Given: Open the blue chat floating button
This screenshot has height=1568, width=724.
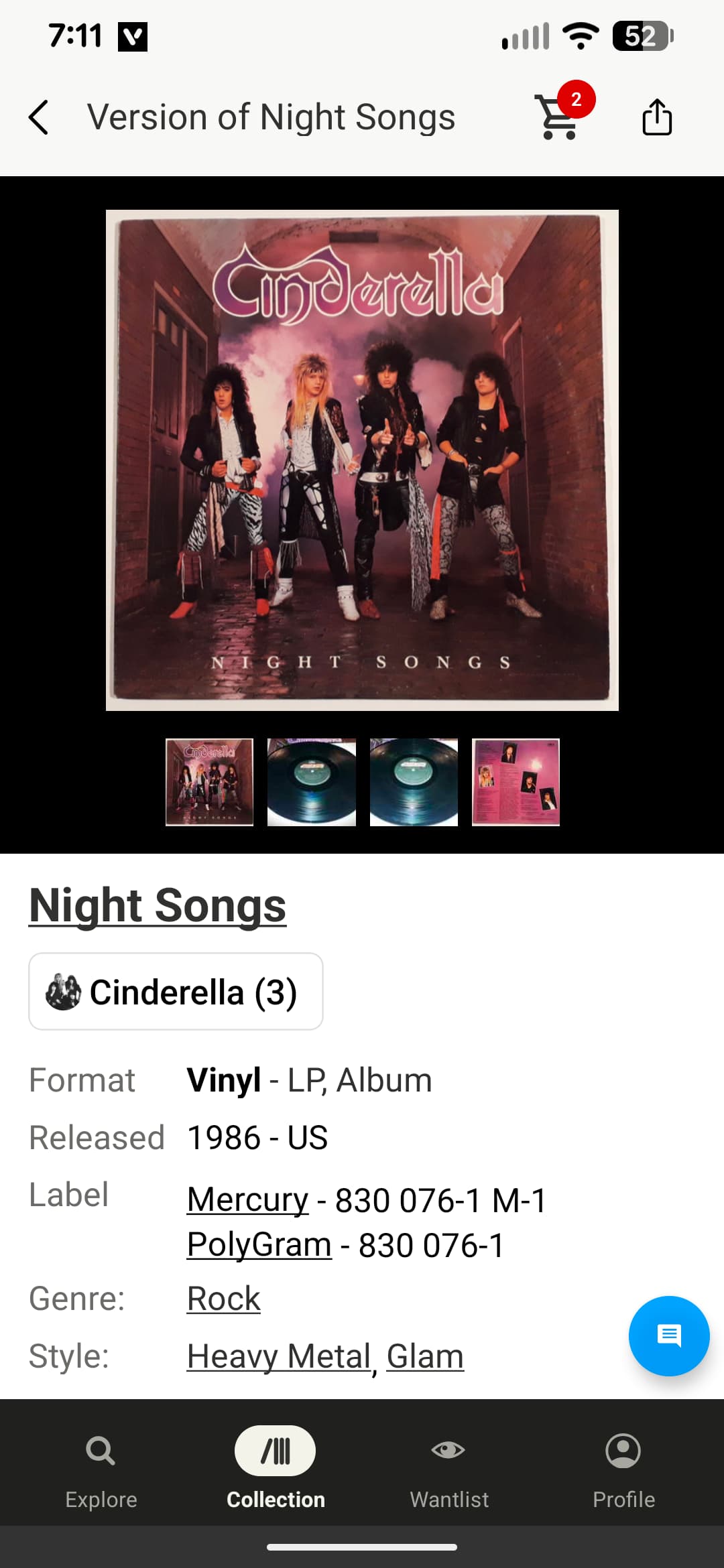Looking at the screenshot, I should [668, 1335].
